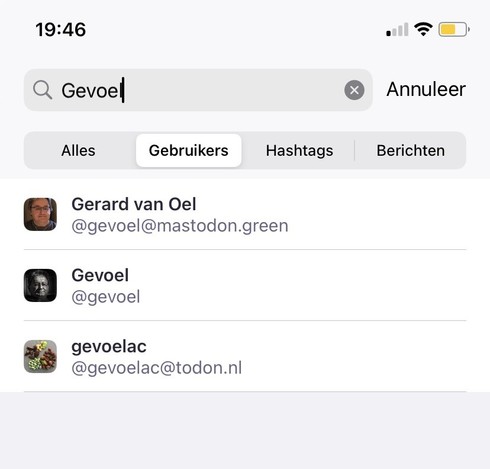This screenshot has height=469, width=490.
Task: View the gevoelac@todon.nl profile
Action: tap(245, 356)
